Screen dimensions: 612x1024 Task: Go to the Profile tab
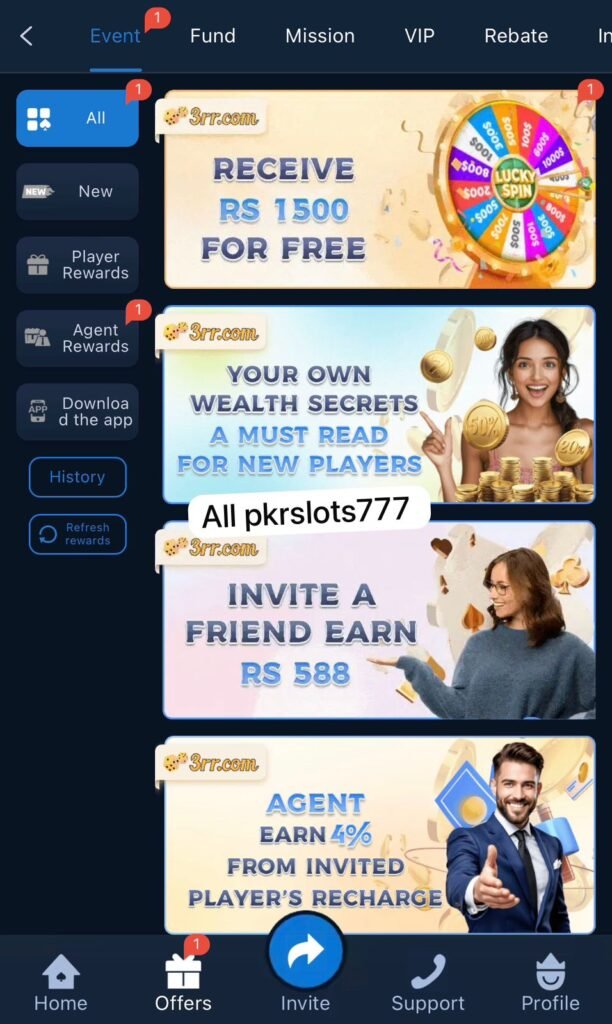(550, 983)
